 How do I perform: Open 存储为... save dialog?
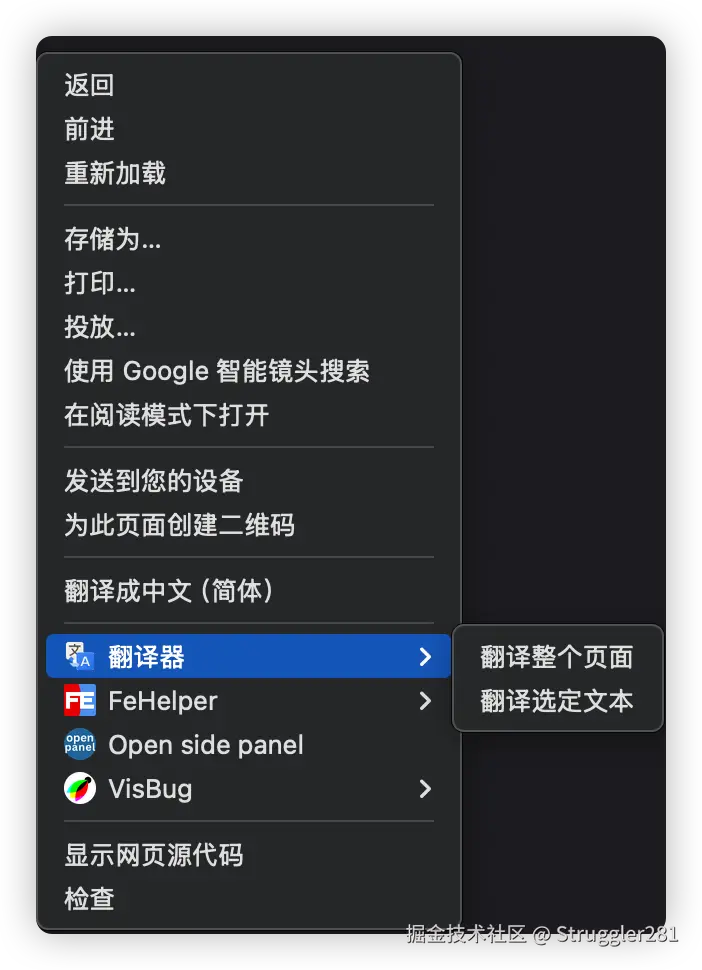tap(113, 240)
